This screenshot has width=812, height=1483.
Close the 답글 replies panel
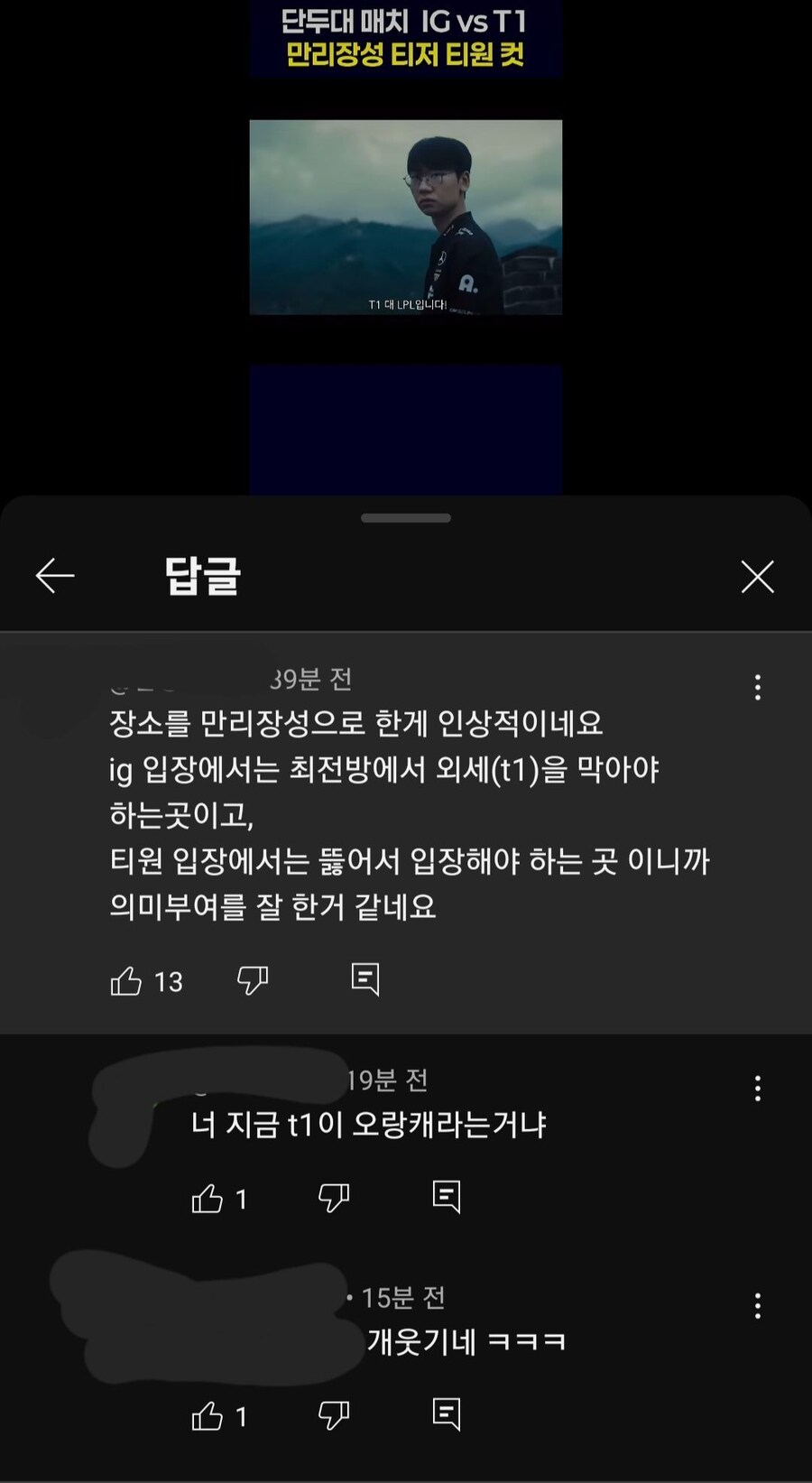click(x=757, y=576)
